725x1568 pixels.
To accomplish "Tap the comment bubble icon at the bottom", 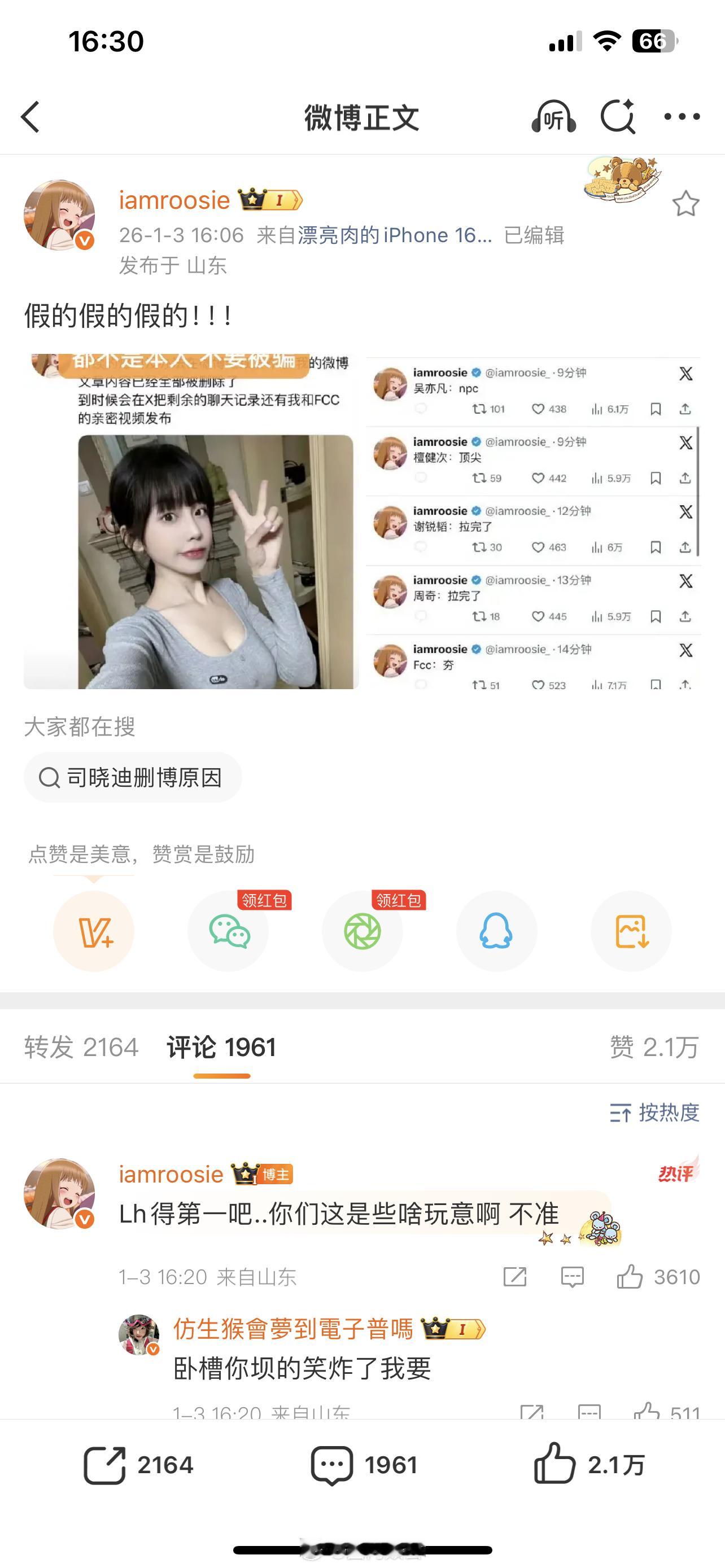I will coord(333,1466).
